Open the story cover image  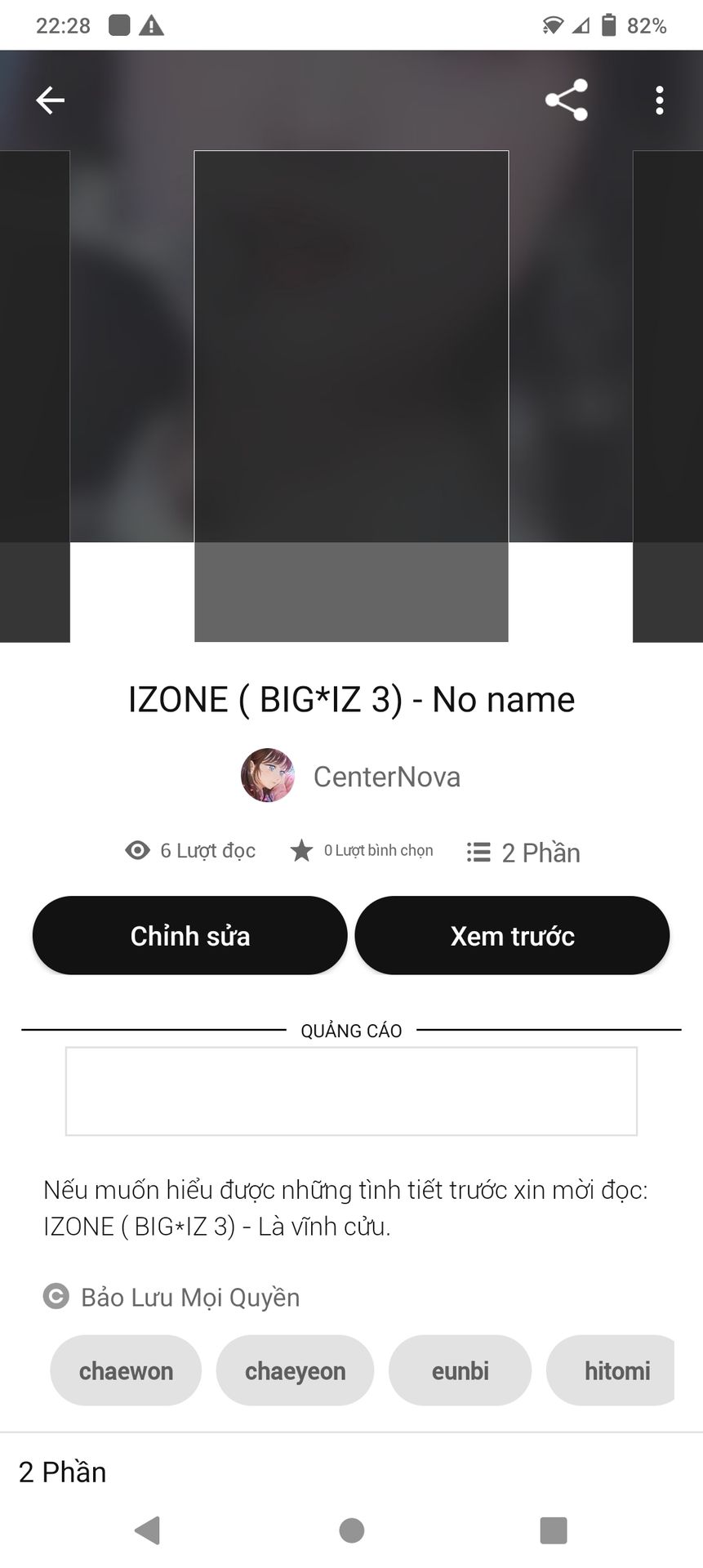pyautogui.click(x=351, y=396)
